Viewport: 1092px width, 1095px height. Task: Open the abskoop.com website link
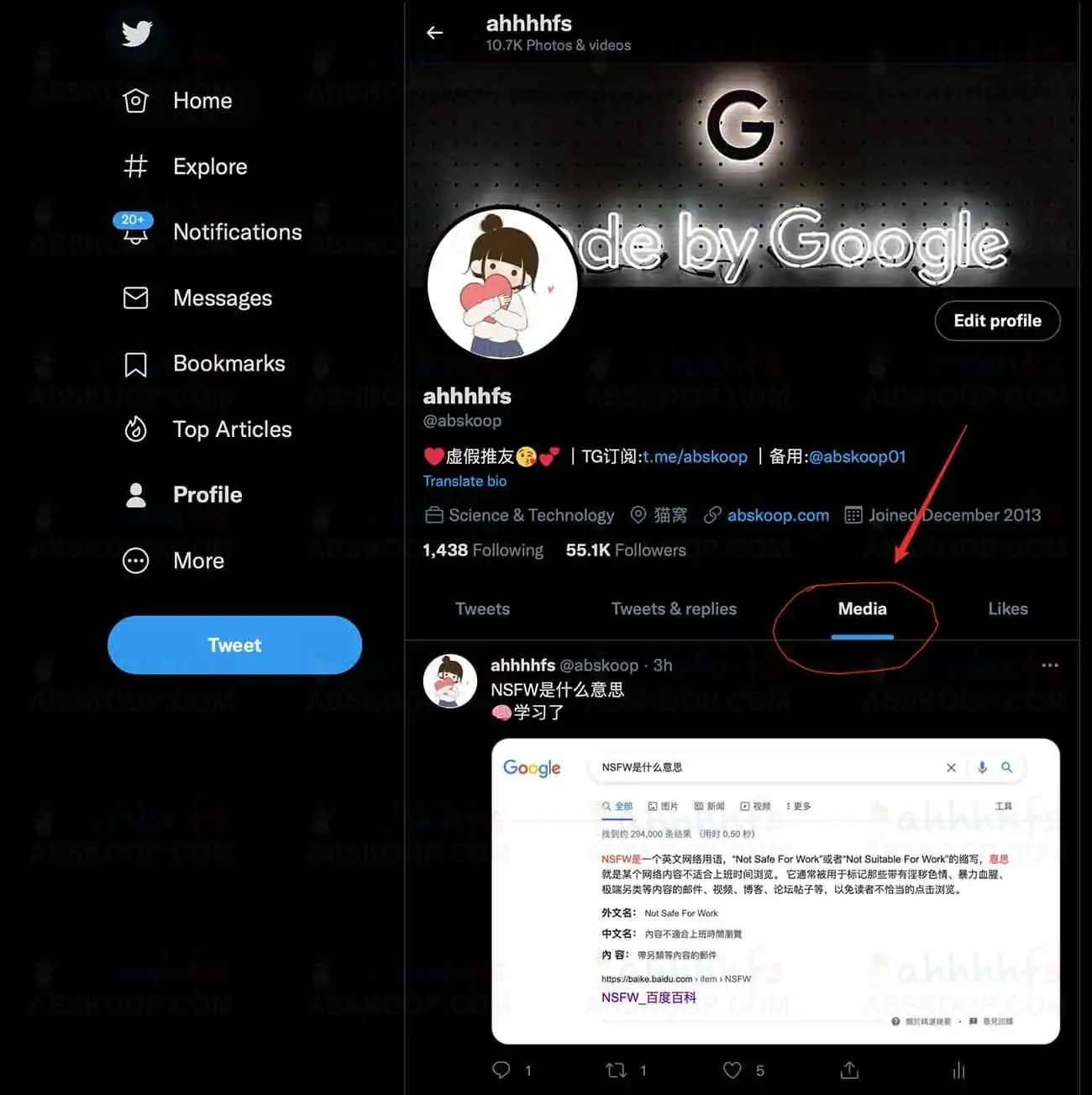[777, 515]
